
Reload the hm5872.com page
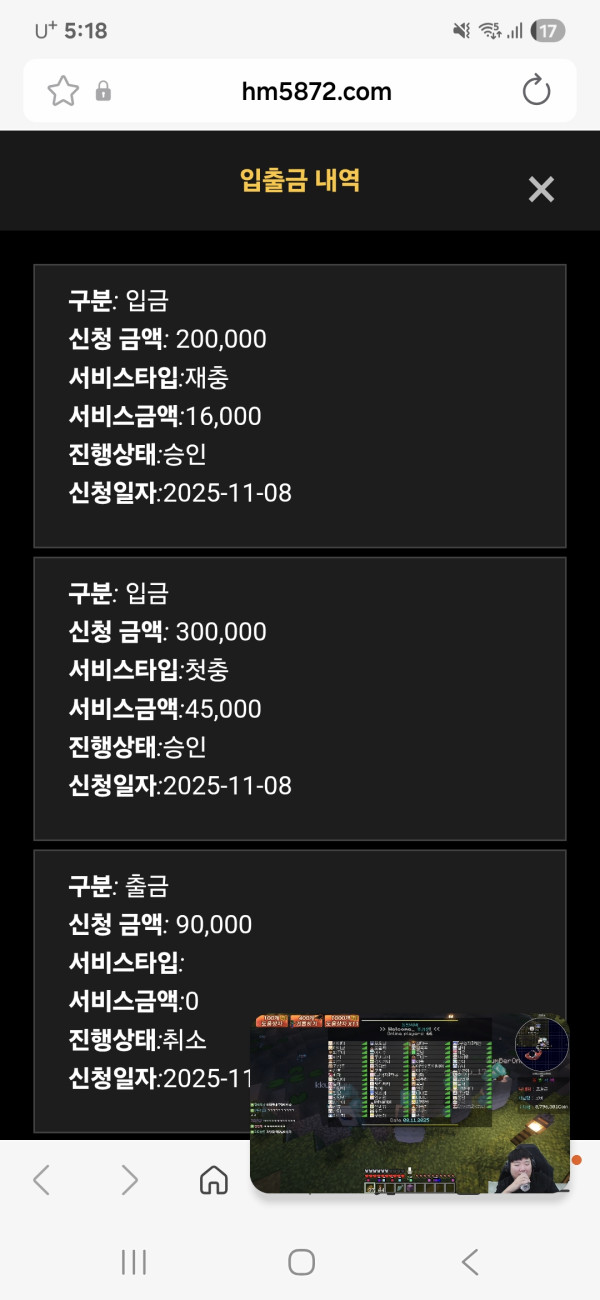point(537,91)
